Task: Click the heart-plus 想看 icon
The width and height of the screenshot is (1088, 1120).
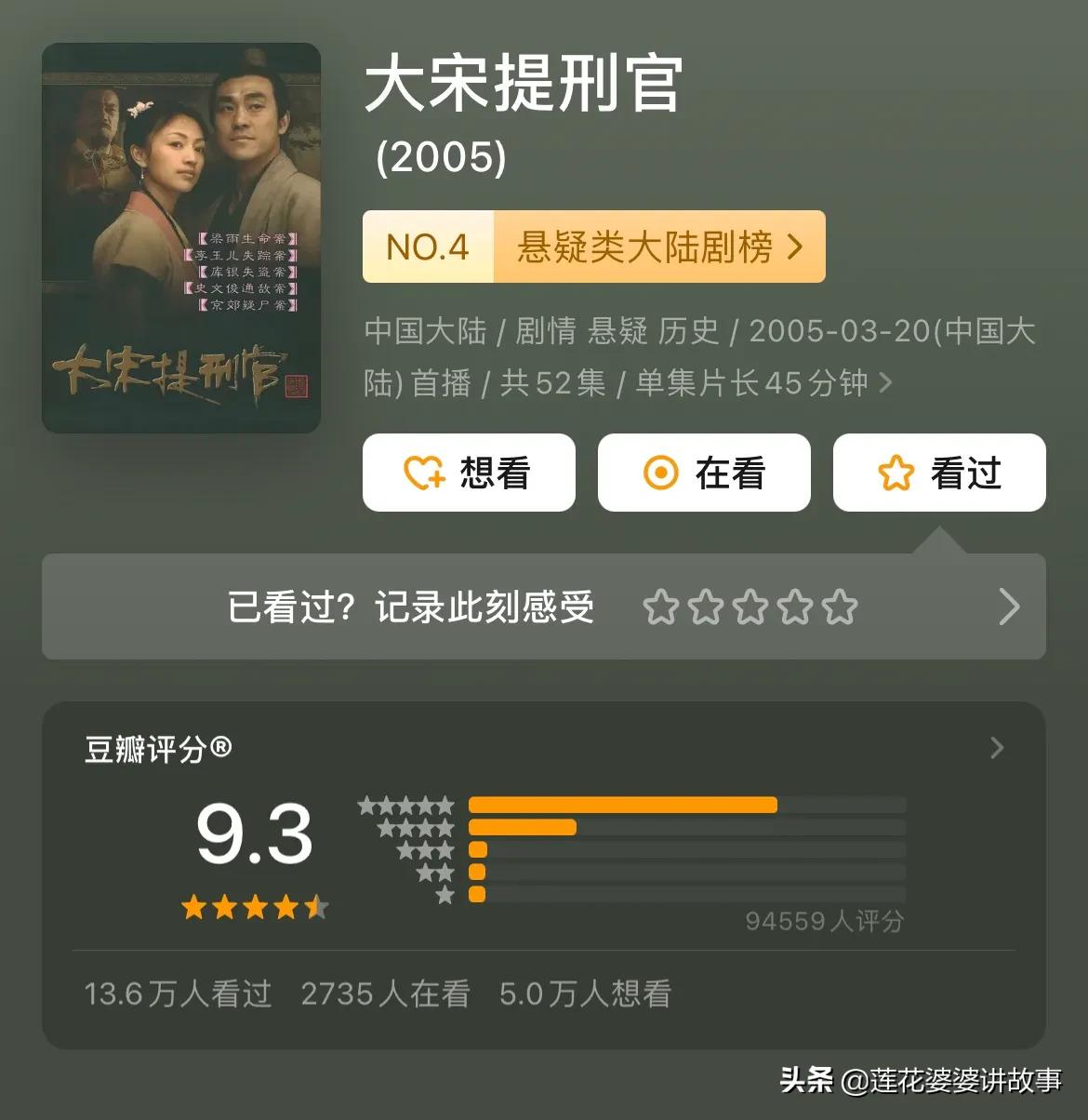Action: (x=423, y=473)
